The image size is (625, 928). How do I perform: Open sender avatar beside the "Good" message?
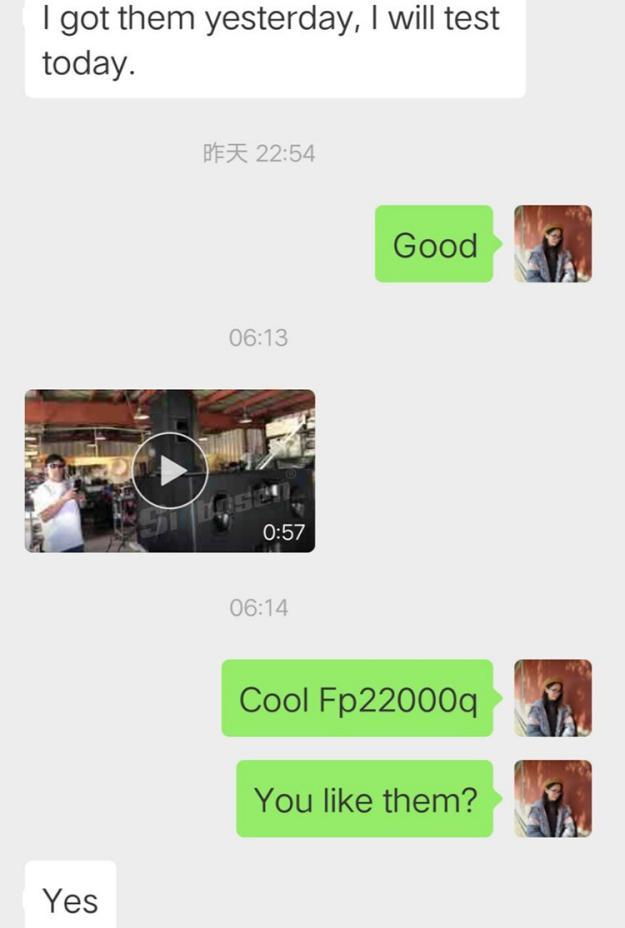coord(552,244)
